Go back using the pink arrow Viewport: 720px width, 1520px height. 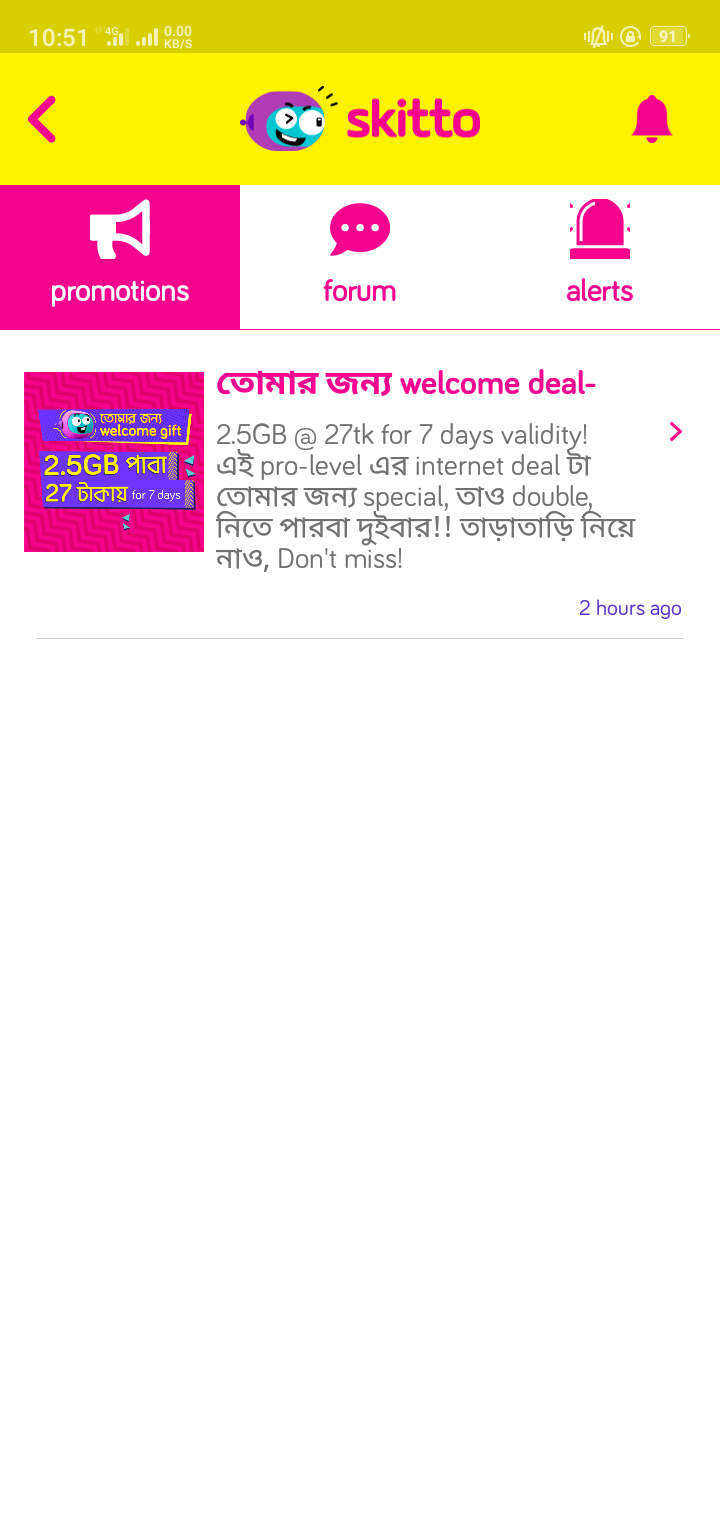tap(42, 120)
